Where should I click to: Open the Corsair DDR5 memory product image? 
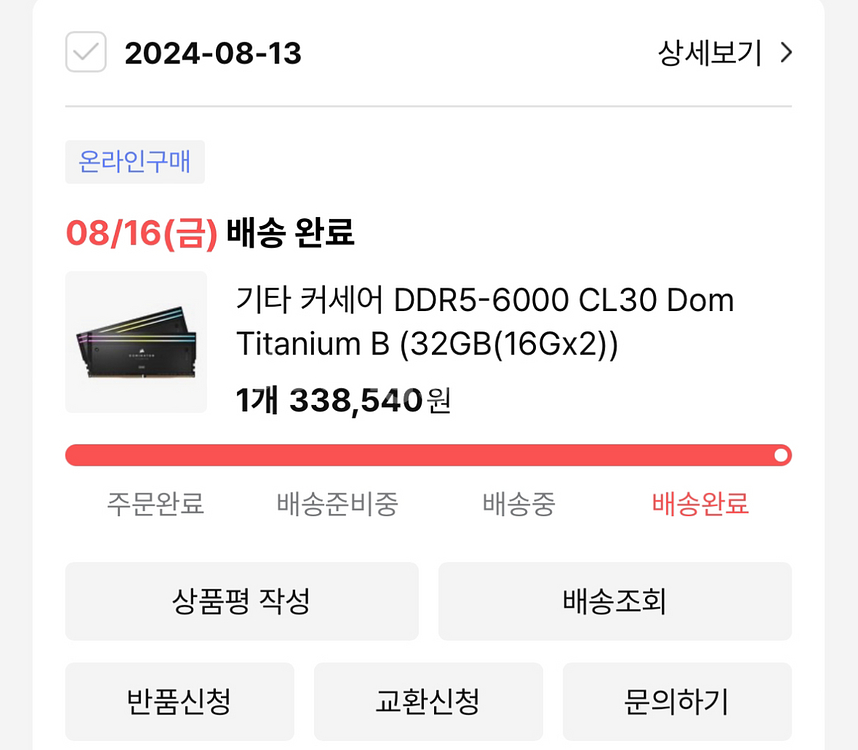click(x=136, y=342)
